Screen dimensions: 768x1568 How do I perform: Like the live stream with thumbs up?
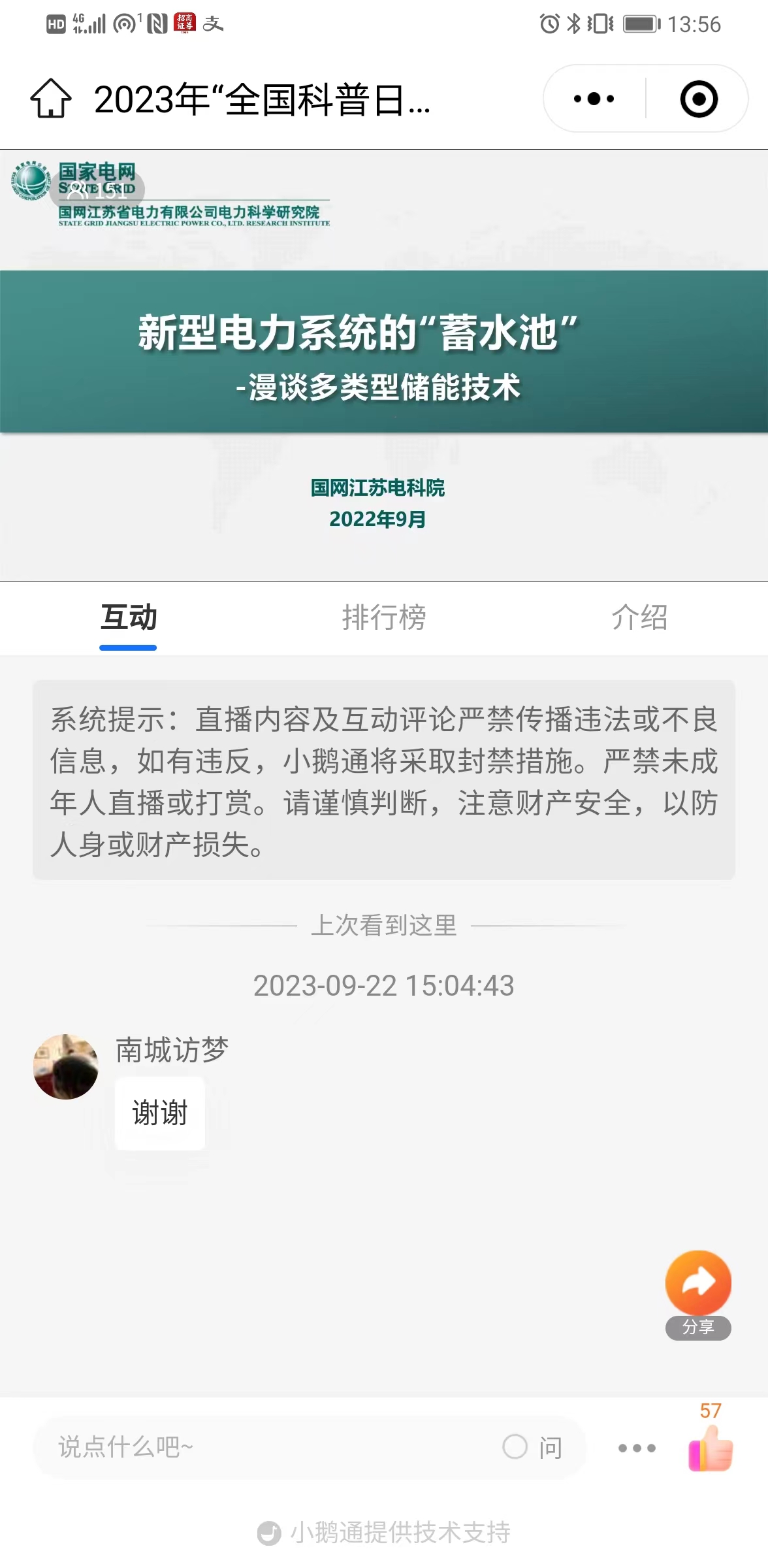tap(711, 1447)
